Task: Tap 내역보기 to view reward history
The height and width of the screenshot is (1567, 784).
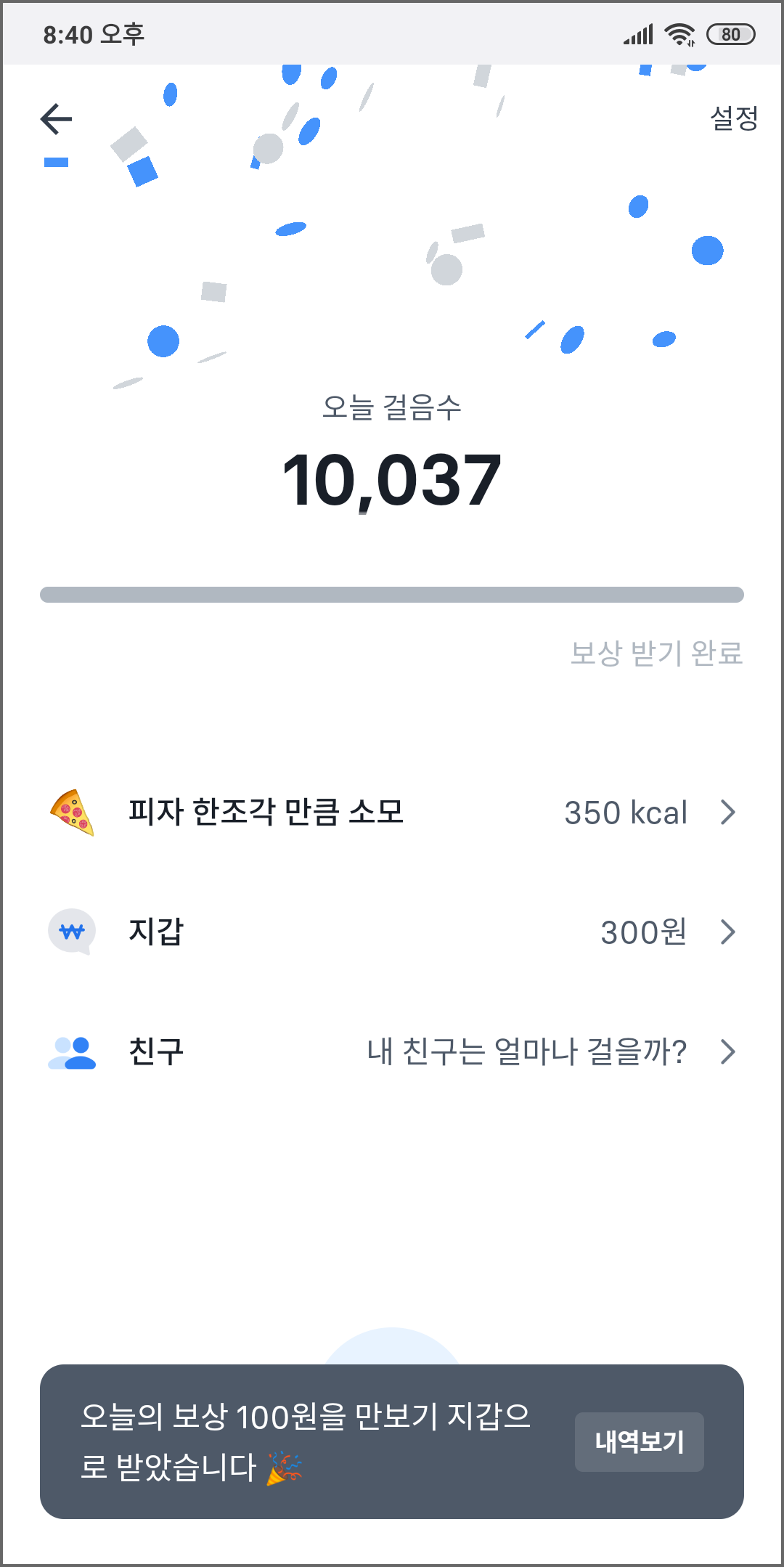Action: tap(639, 1442)
